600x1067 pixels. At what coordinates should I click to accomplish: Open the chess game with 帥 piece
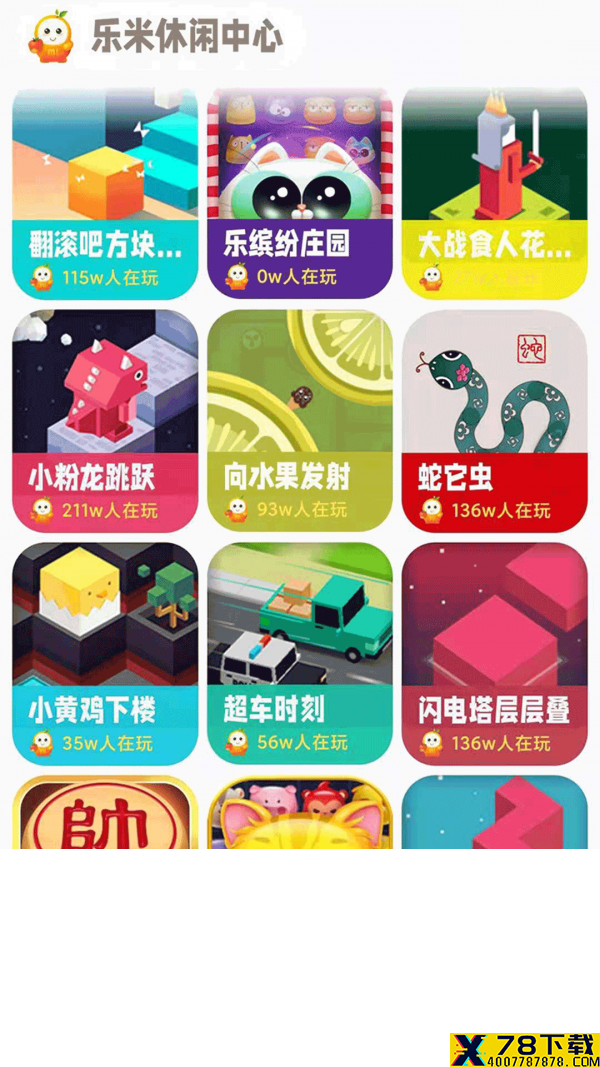[x=105, y=812]
